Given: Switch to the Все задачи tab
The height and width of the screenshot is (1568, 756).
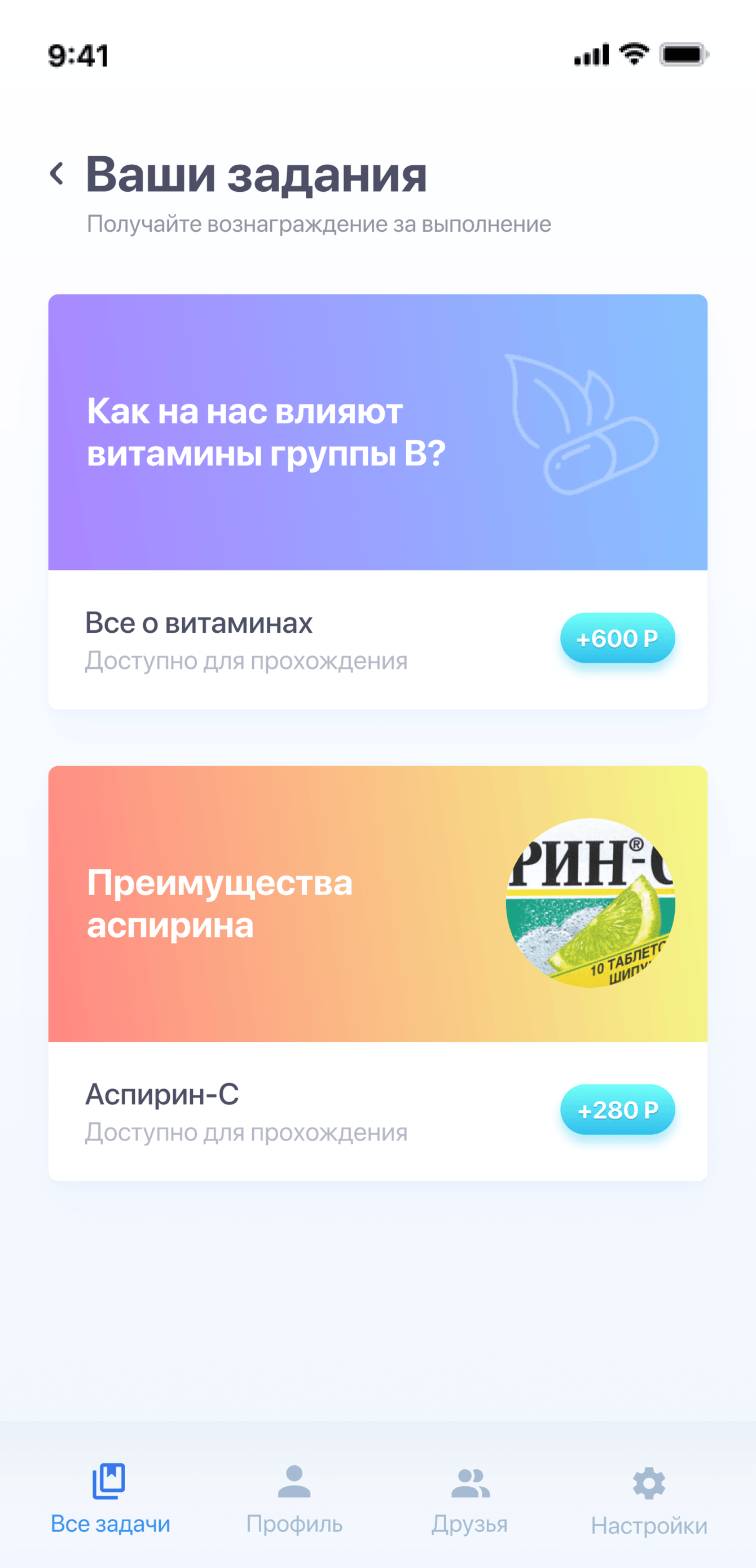Looking at the screenshot, I should 110,1497.
